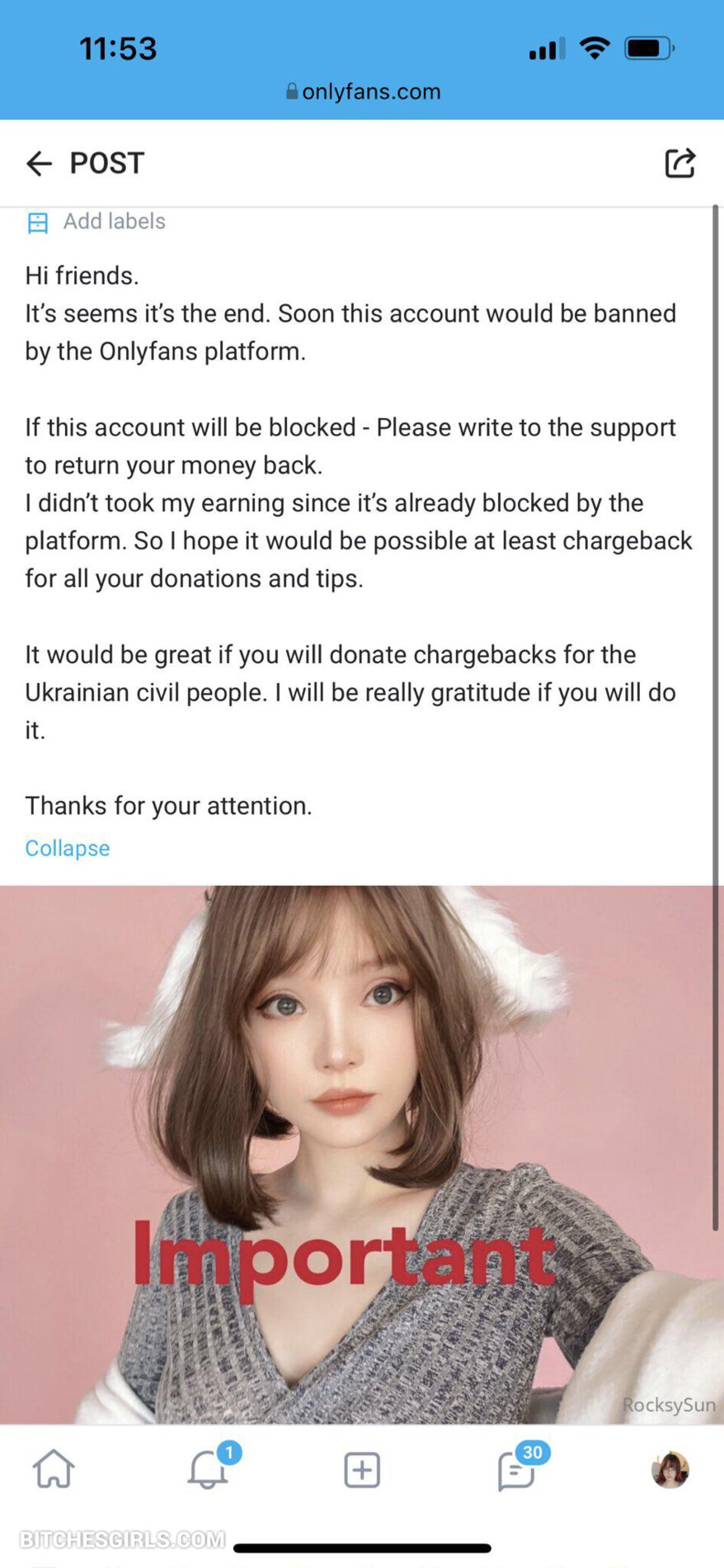
Task: Create a new post
Action: pyautogui.click(x=362, y=1469)
